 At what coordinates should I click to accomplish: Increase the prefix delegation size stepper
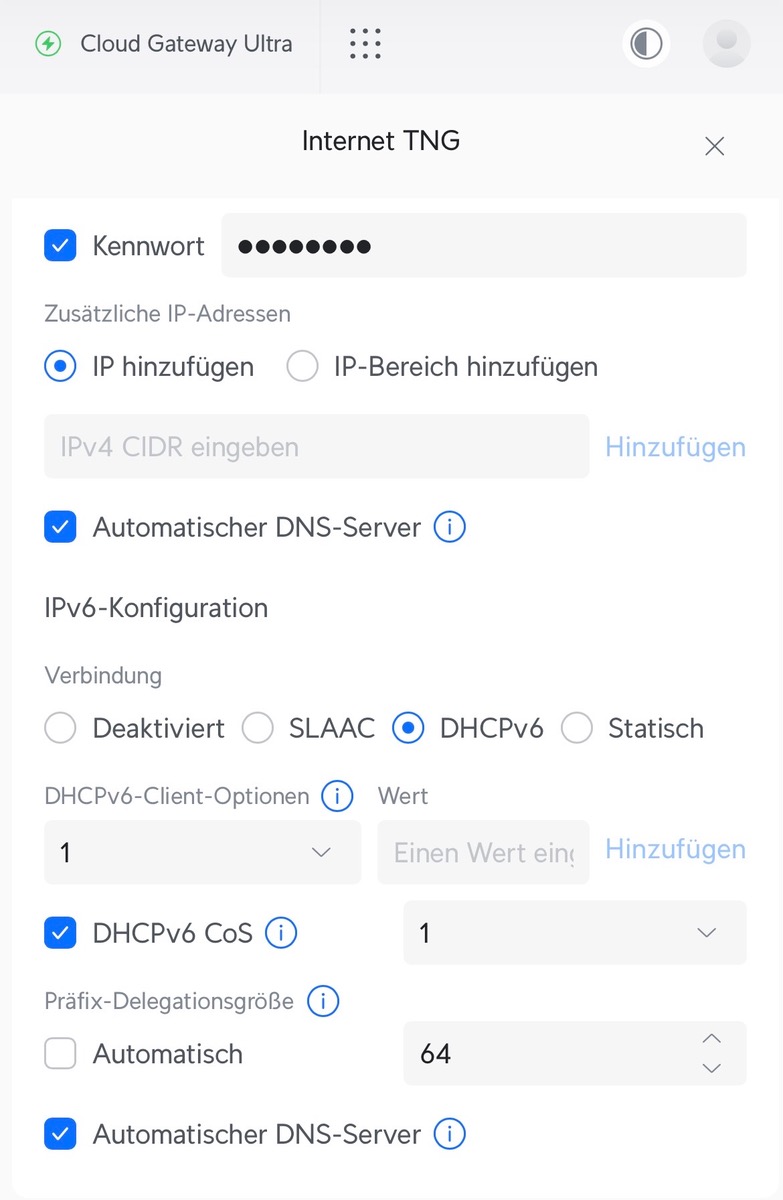711,1039
